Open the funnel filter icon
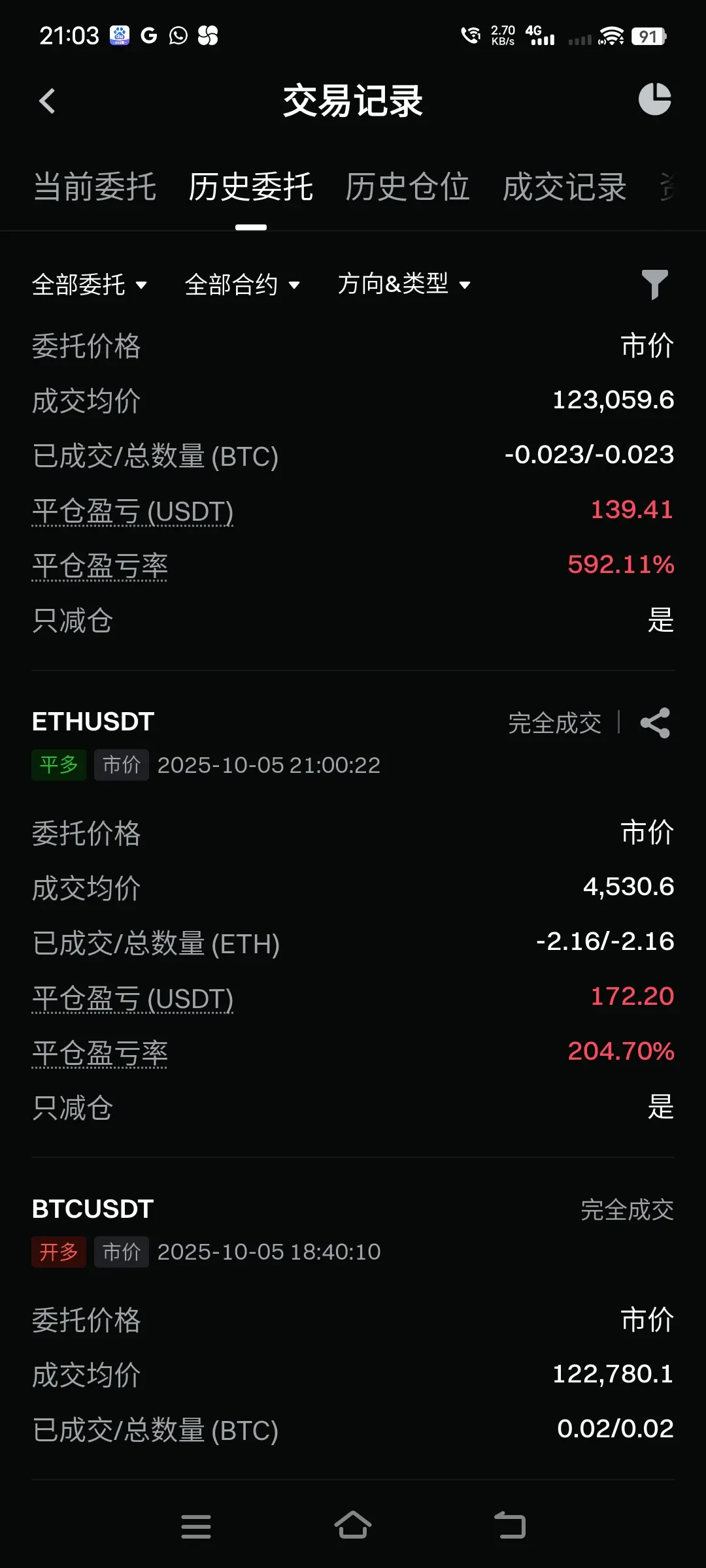This screenshot has width=706, height=1568. (655, 284)
